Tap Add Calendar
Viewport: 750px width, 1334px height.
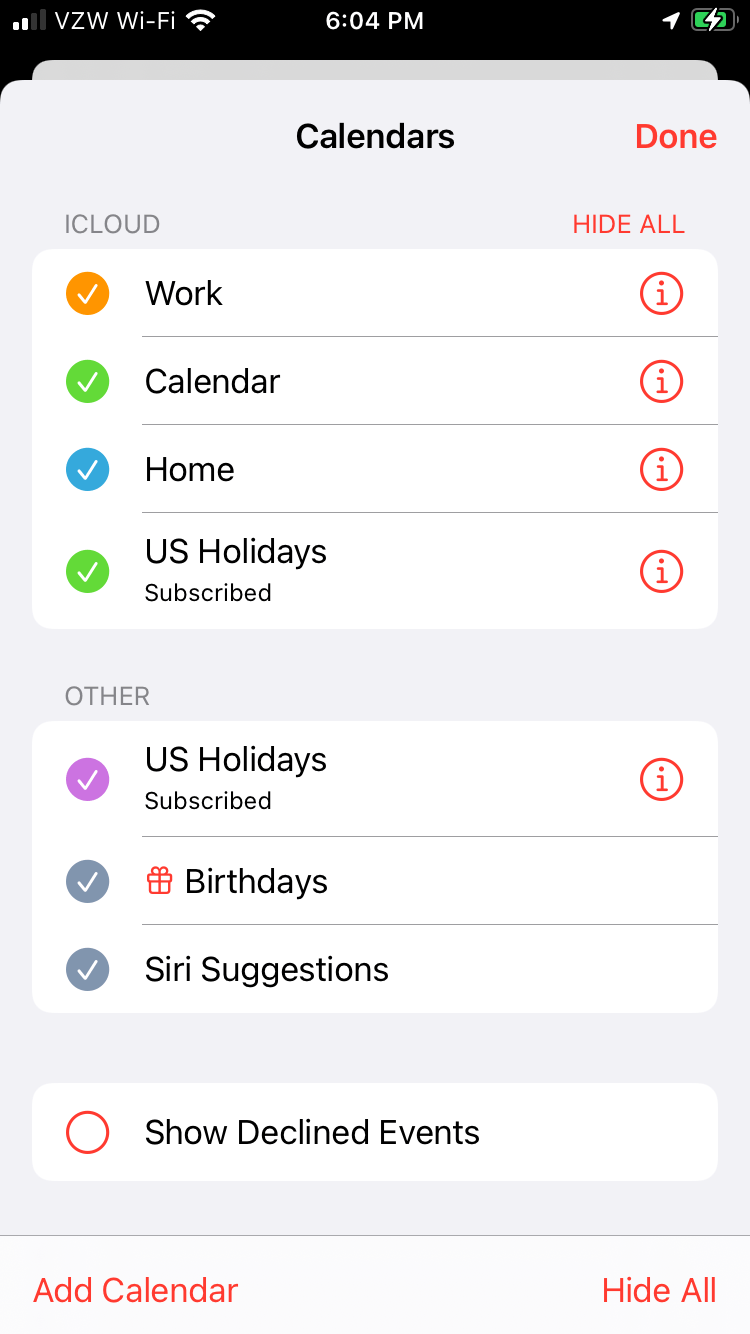coord(136,1290)
